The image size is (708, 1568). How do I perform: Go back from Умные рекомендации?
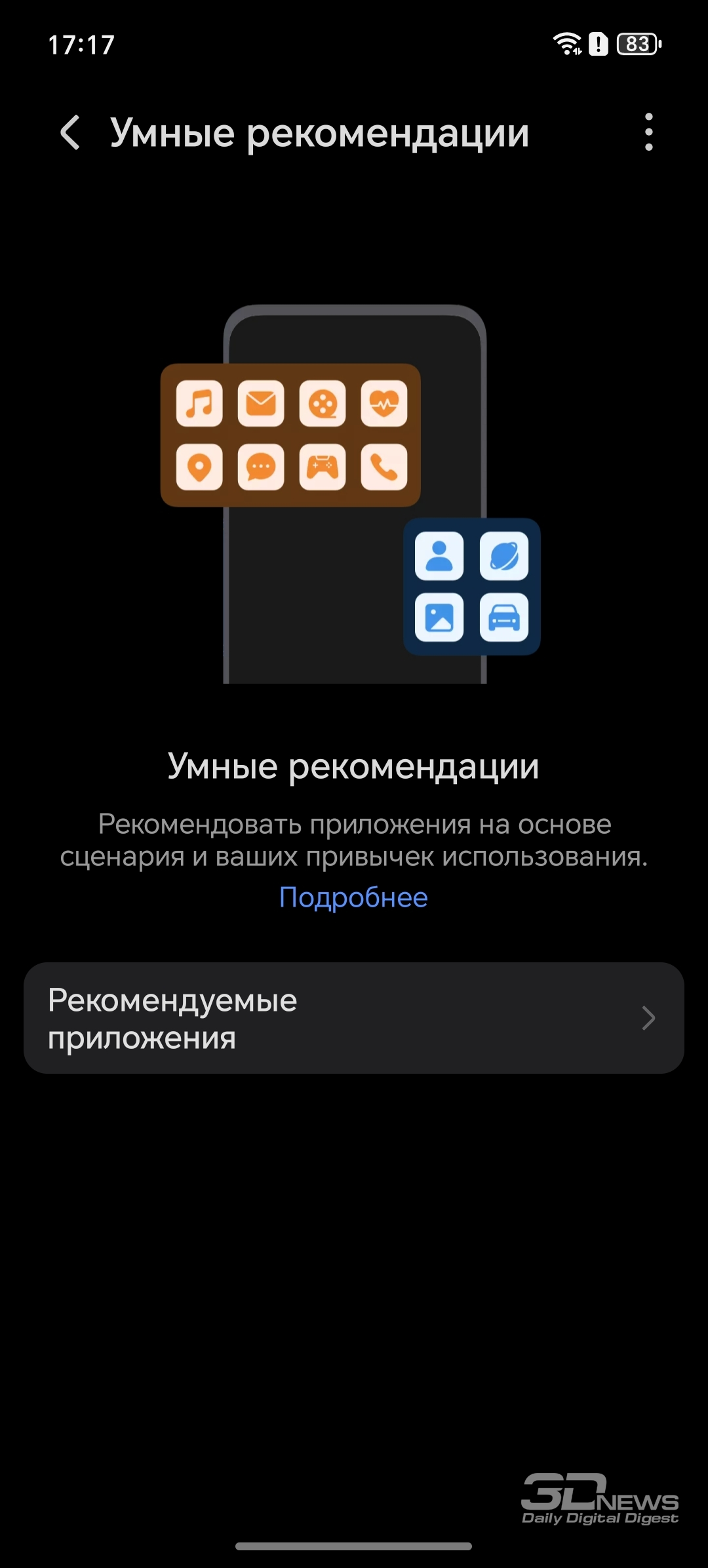[70, 132]
